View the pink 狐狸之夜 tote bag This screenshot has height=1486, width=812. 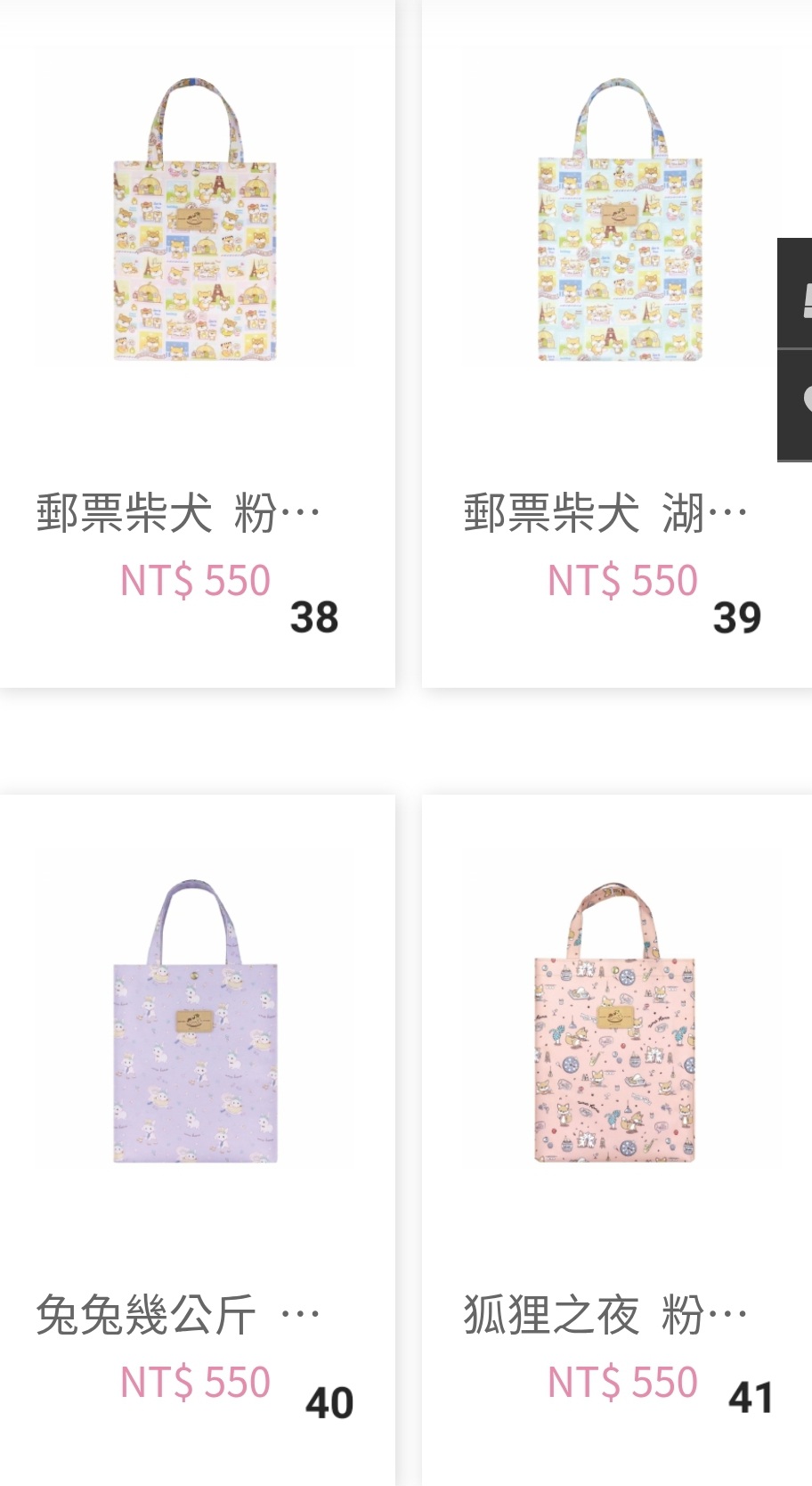pyautogui.click(x=615, y=1021)
